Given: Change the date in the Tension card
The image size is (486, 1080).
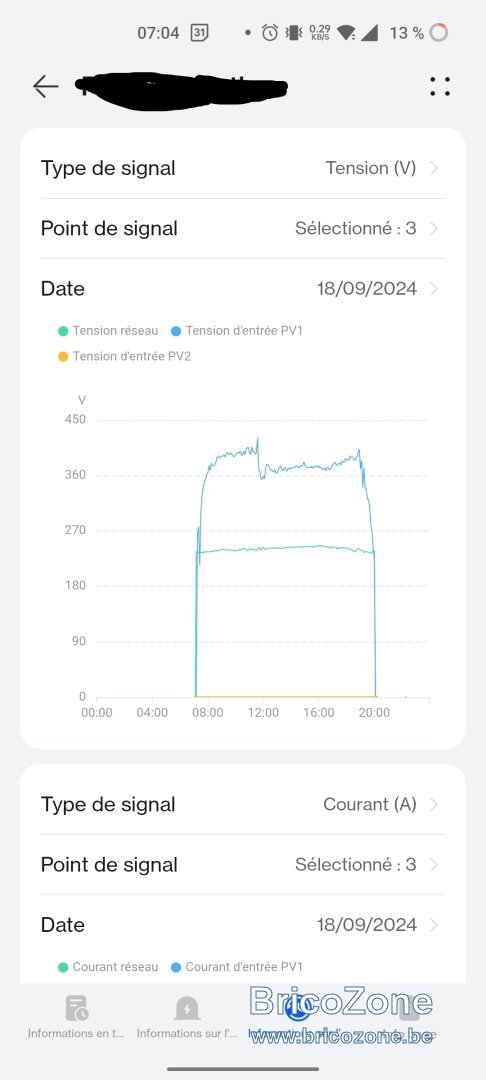Looking at the screenshot, I should tap(243, 289).
